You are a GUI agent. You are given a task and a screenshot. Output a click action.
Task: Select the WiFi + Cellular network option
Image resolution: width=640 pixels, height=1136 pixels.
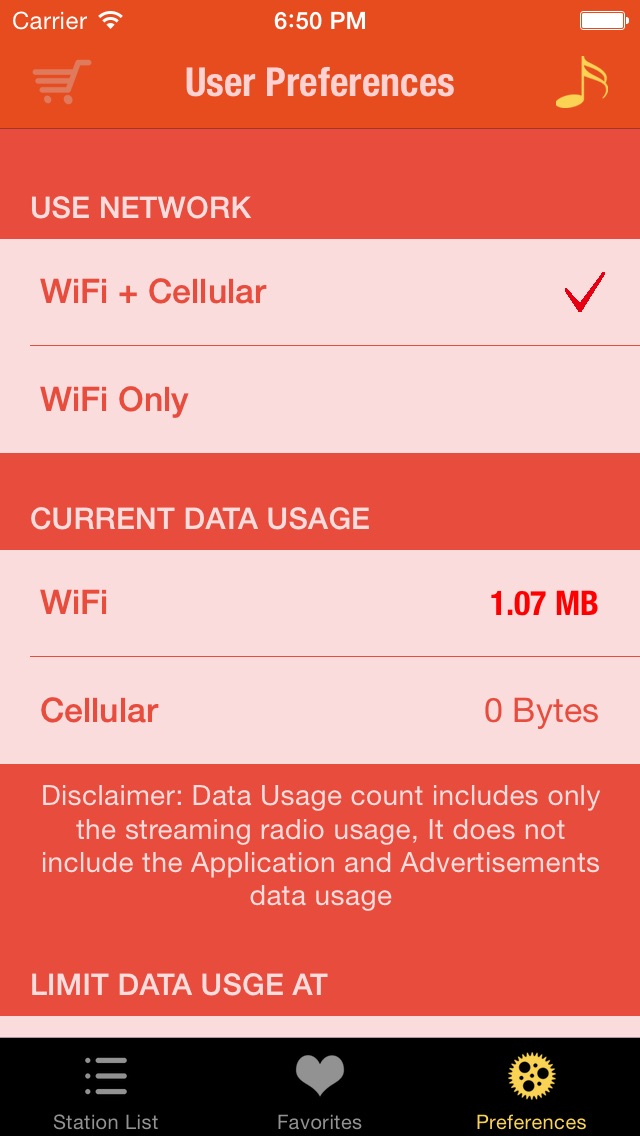click(x=320, y=292)
